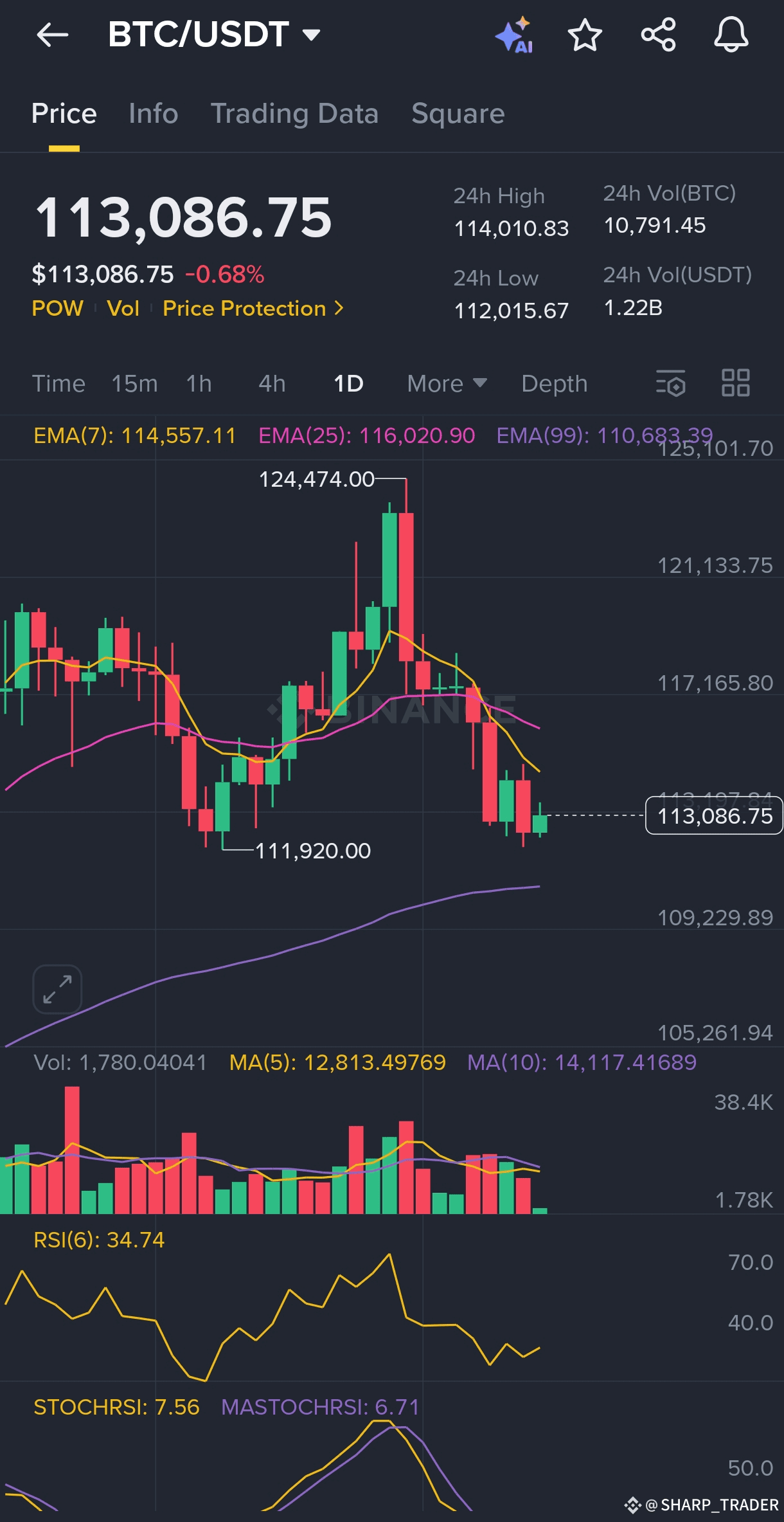Open the Square tab
The width and height of the screenshot is (784, 1522).
click(458, 114)
